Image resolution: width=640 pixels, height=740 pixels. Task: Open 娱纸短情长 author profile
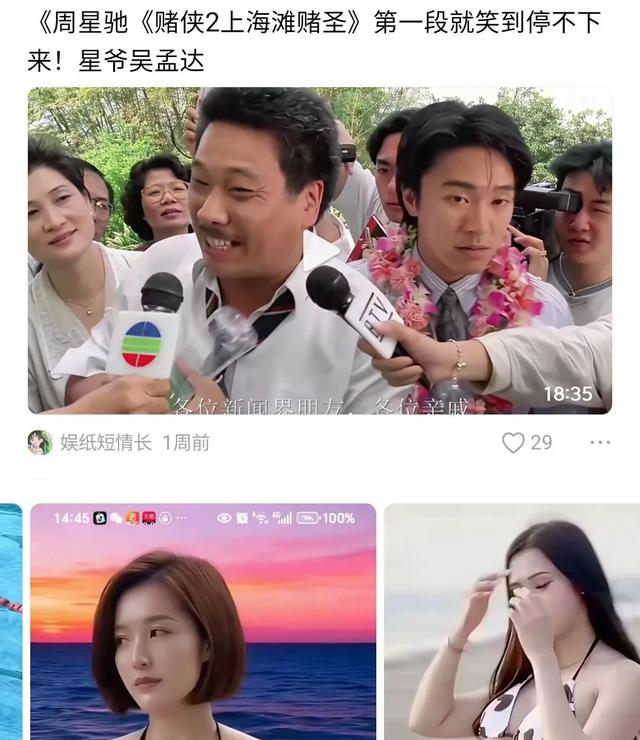[105, 443]
